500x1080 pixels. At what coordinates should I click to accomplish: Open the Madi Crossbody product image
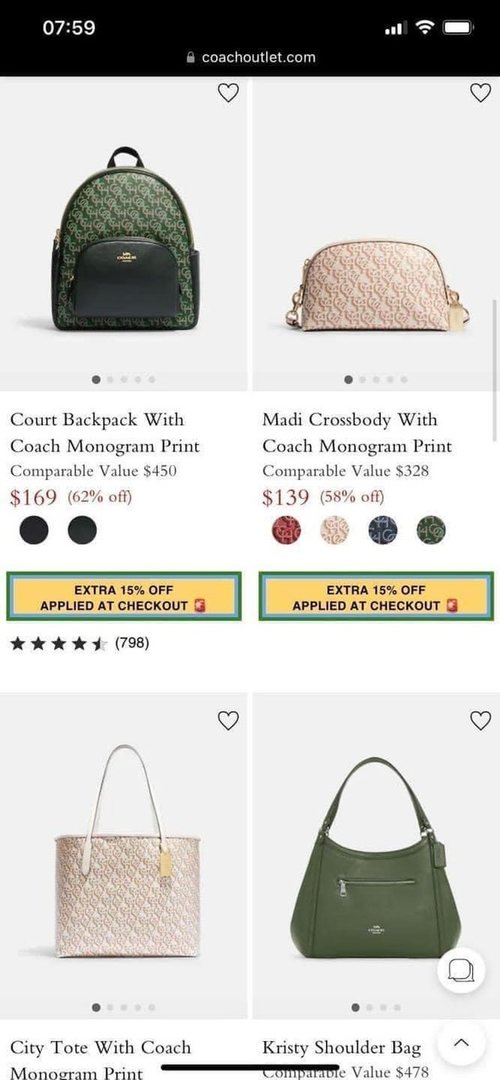tap(377, 286)
